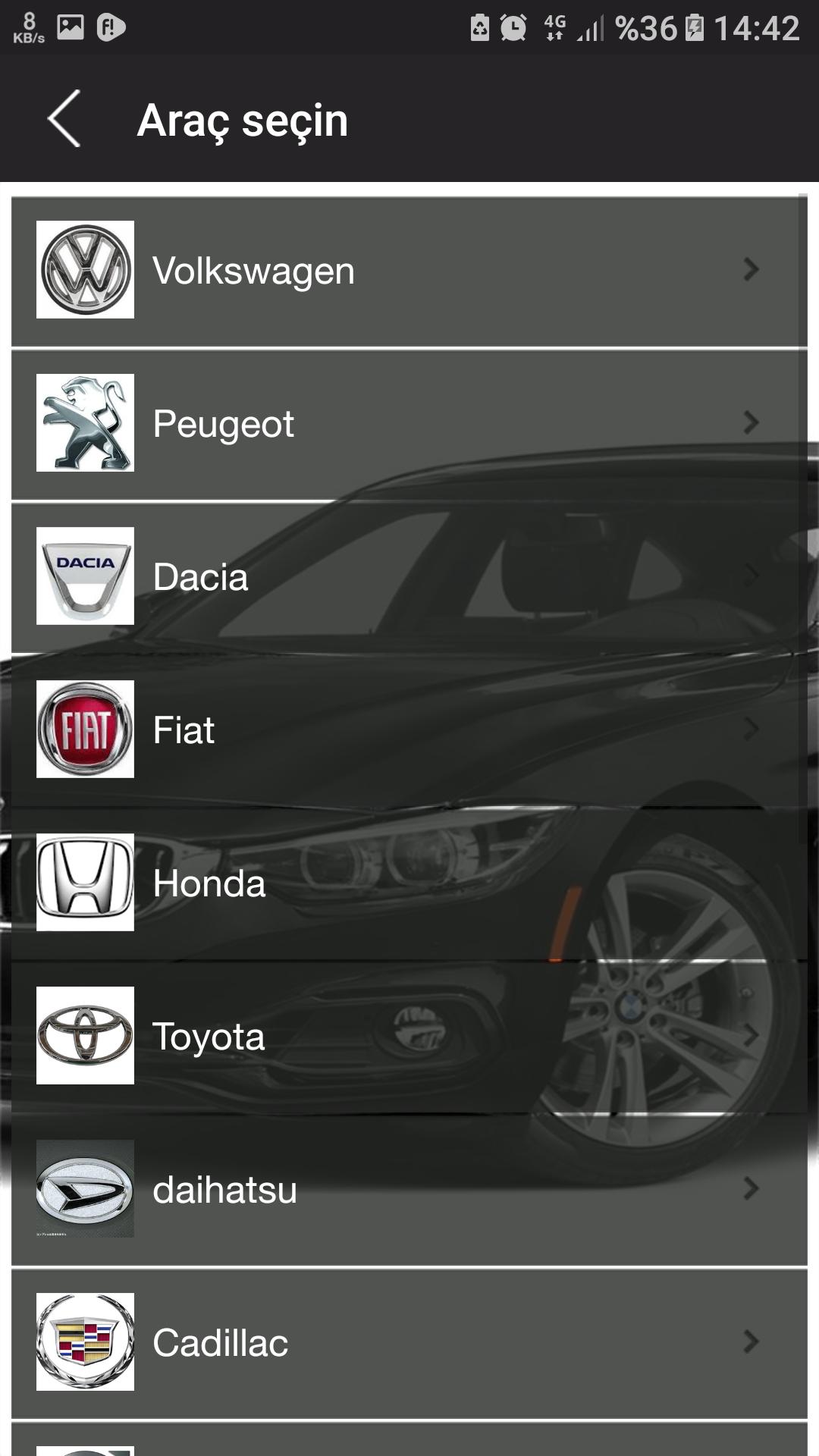The image size is (819, 1456).
Task: Pick Honda from the brand list
Action: 408,883
